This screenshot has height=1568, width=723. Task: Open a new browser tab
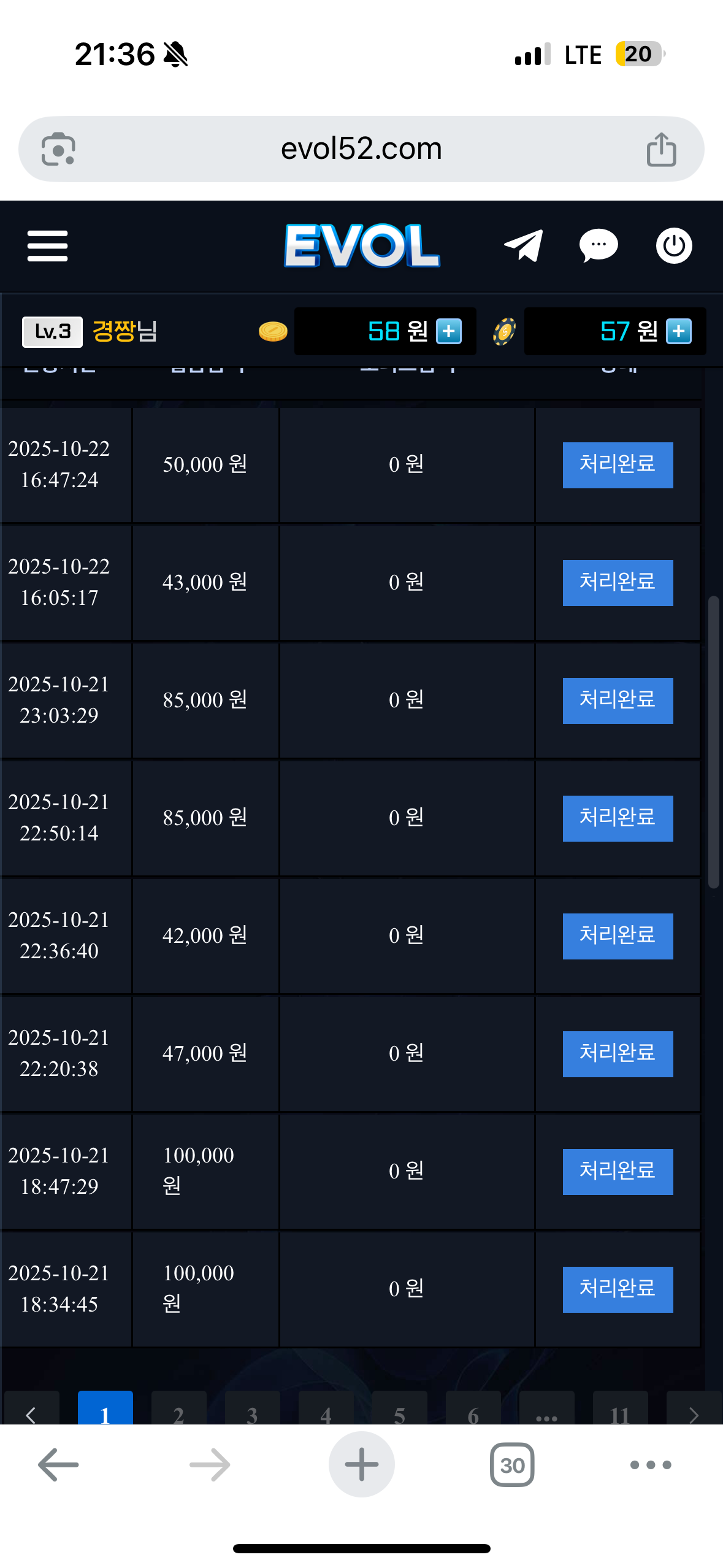tap(361, 1465)
